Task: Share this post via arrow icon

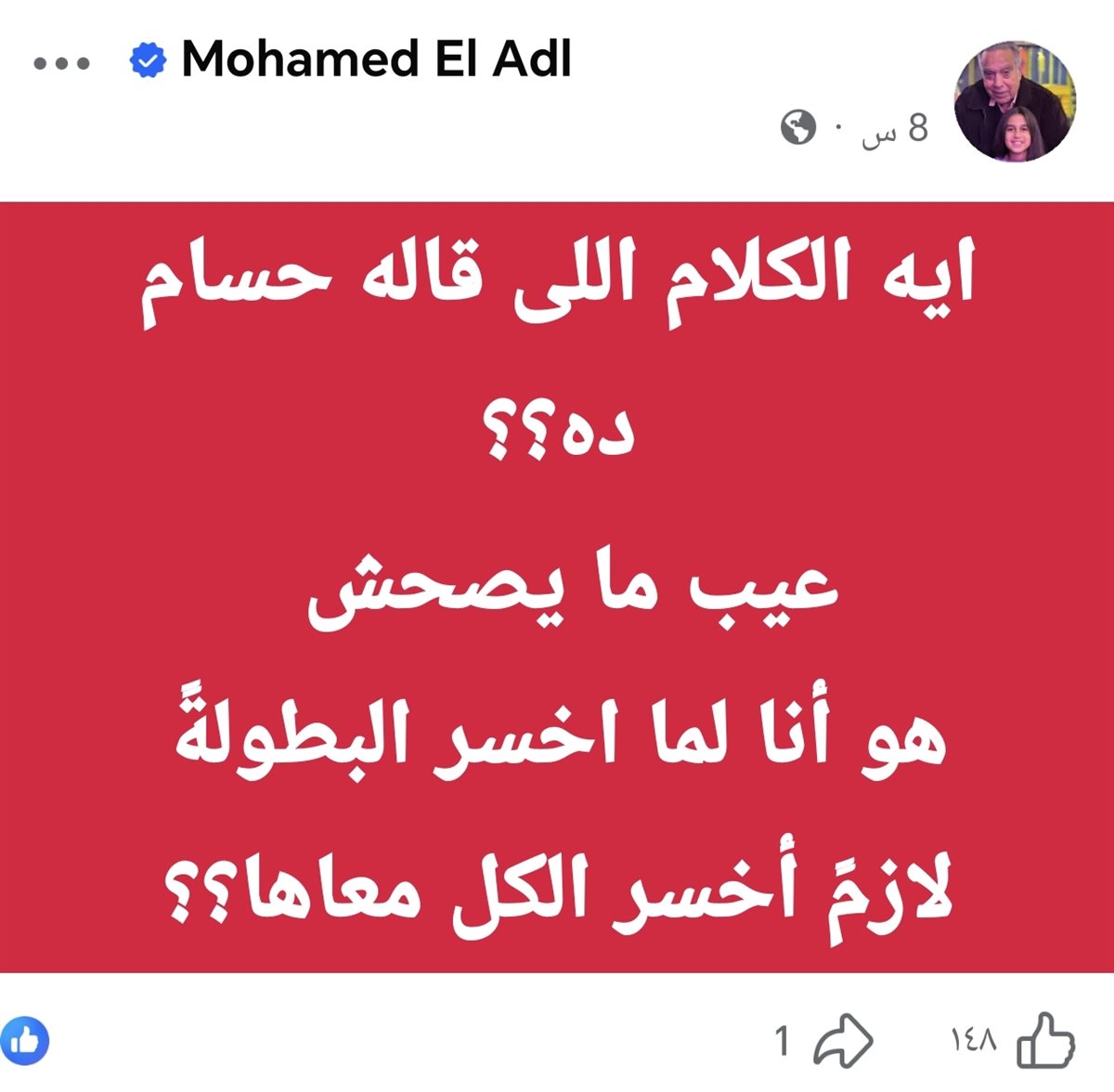Action: [842, 1040]
